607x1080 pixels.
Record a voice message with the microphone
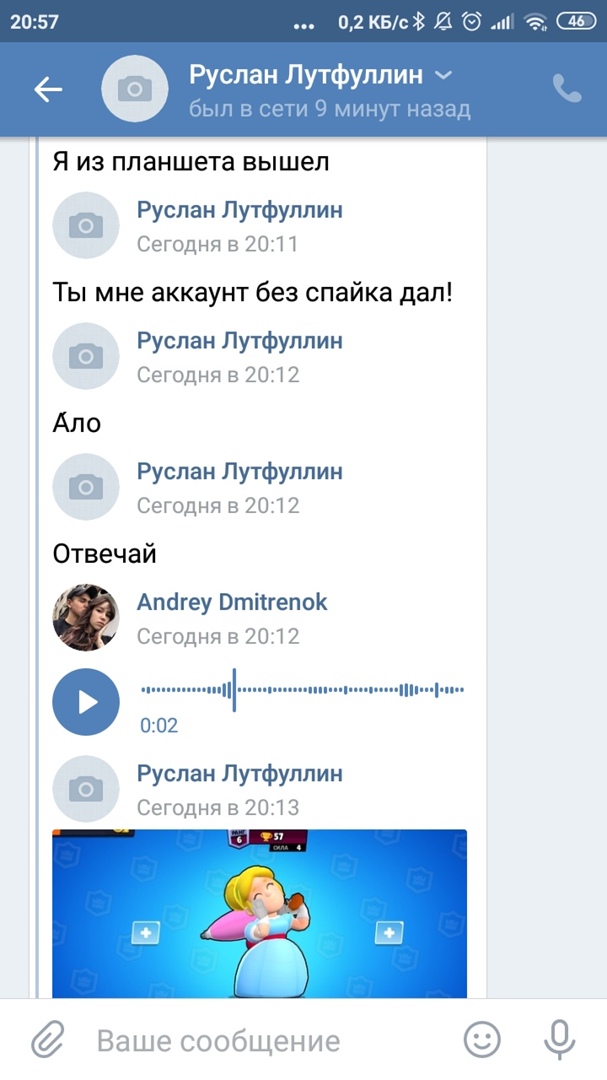[559, 1040]
